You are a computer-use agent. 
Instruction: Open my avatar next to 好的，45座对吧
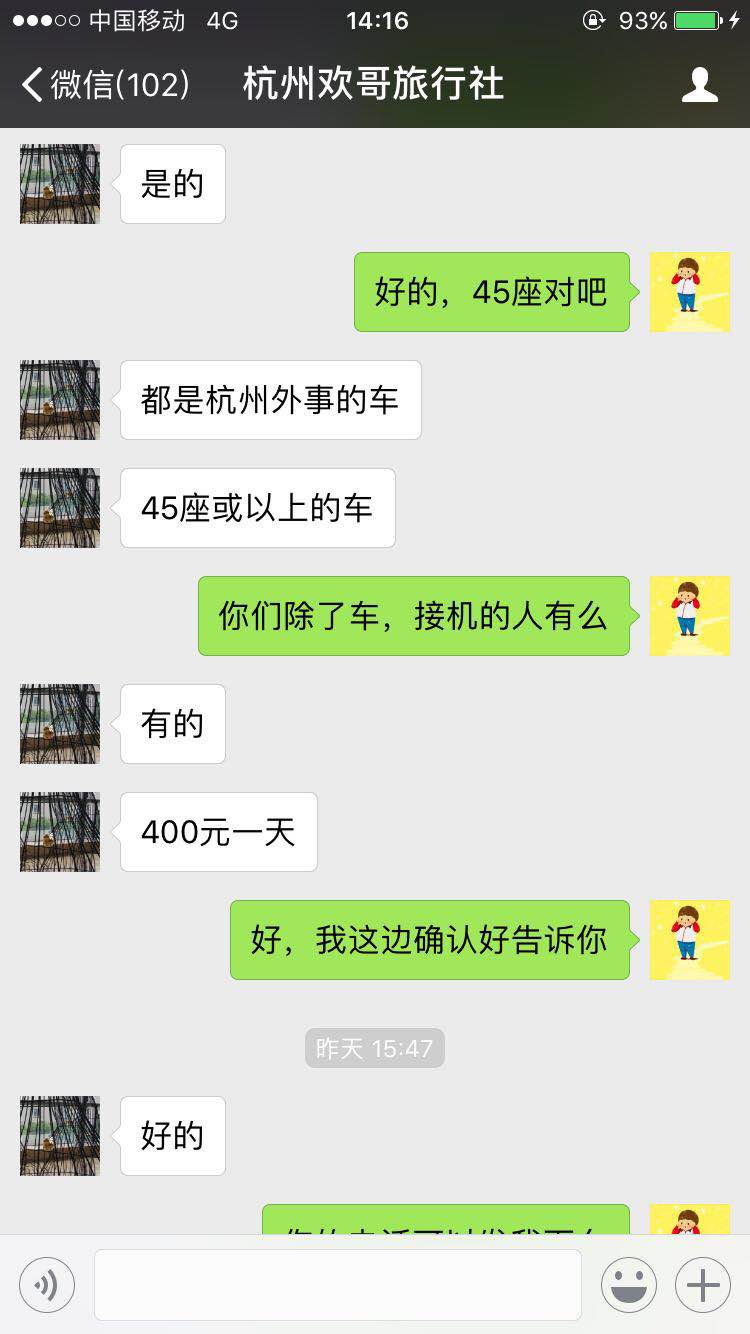click(x=689, y=292)
